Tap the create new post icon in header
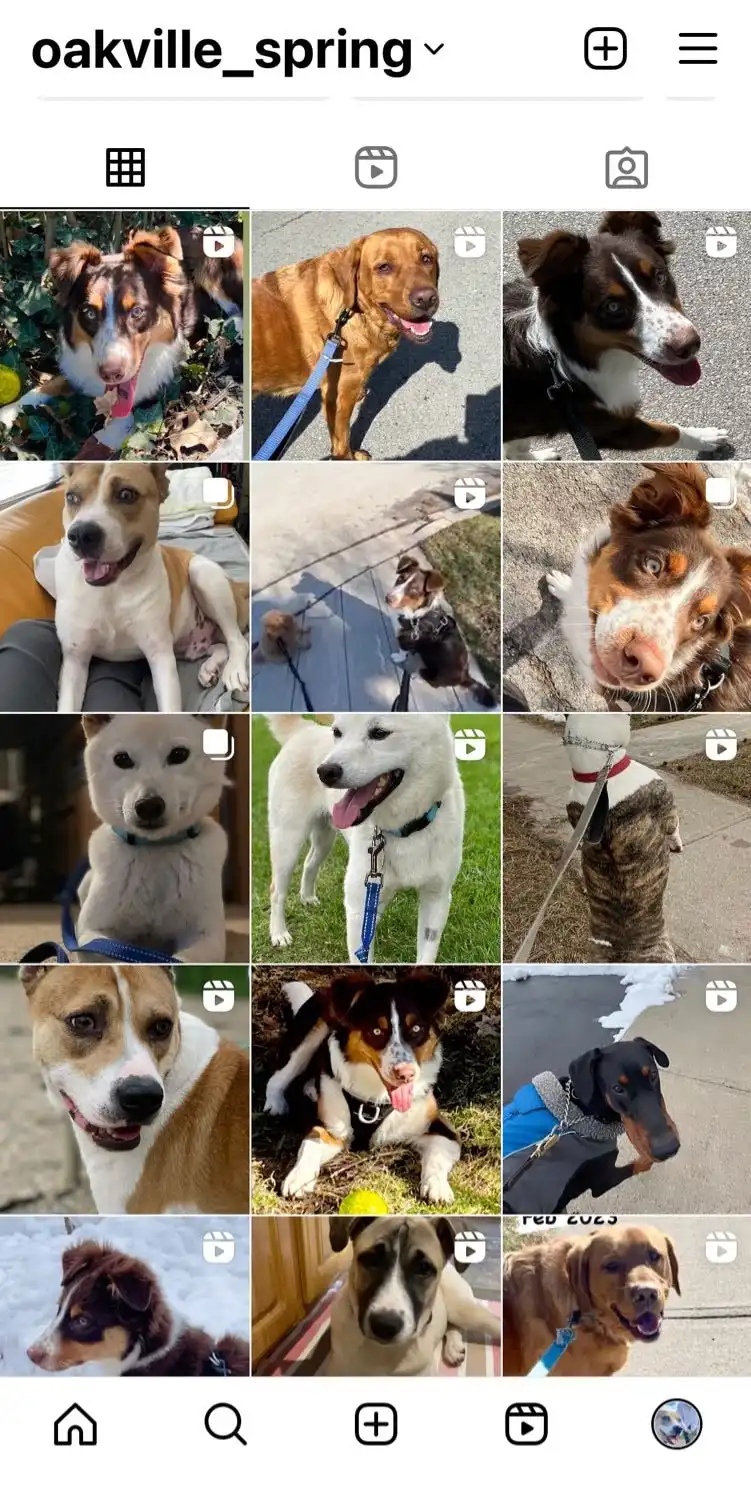Image resolution: width=751 pixels, height=1500 pixels. coord(605,48)
